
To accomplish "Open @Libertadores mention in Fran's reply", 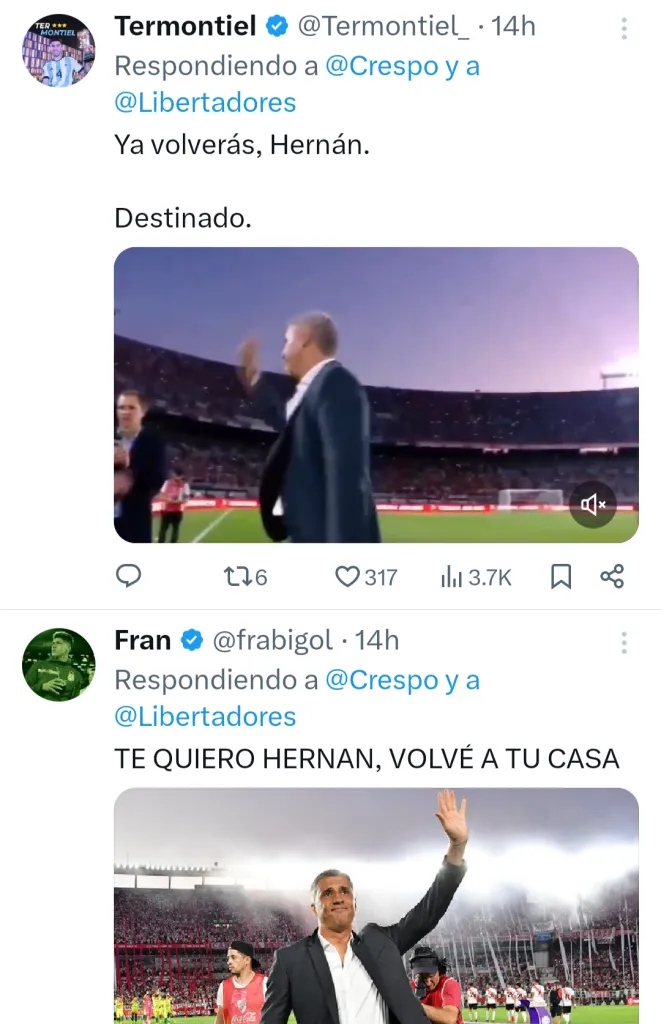I will 205,716.
